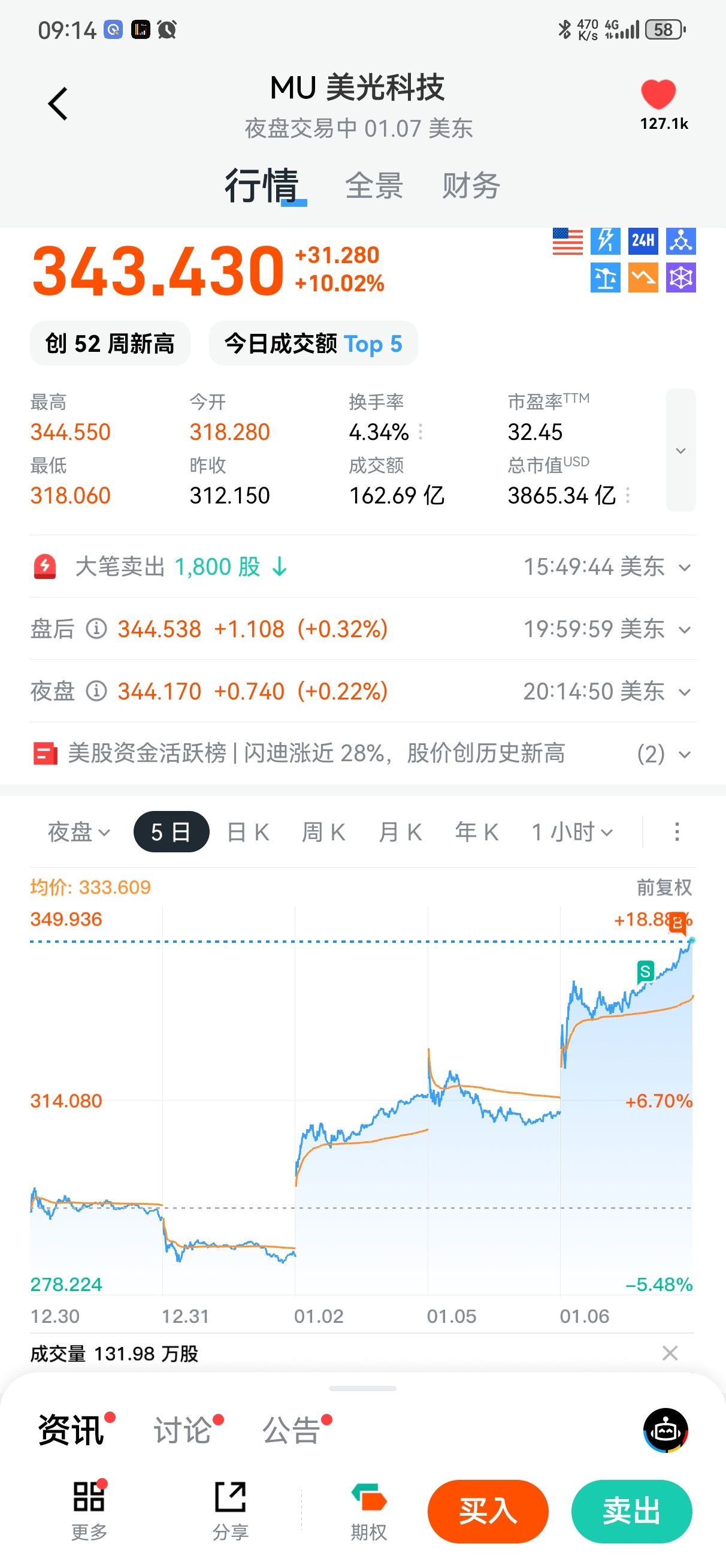
Task: Close the 成交量 volume panel
Action: click(x=670, y=1353)
